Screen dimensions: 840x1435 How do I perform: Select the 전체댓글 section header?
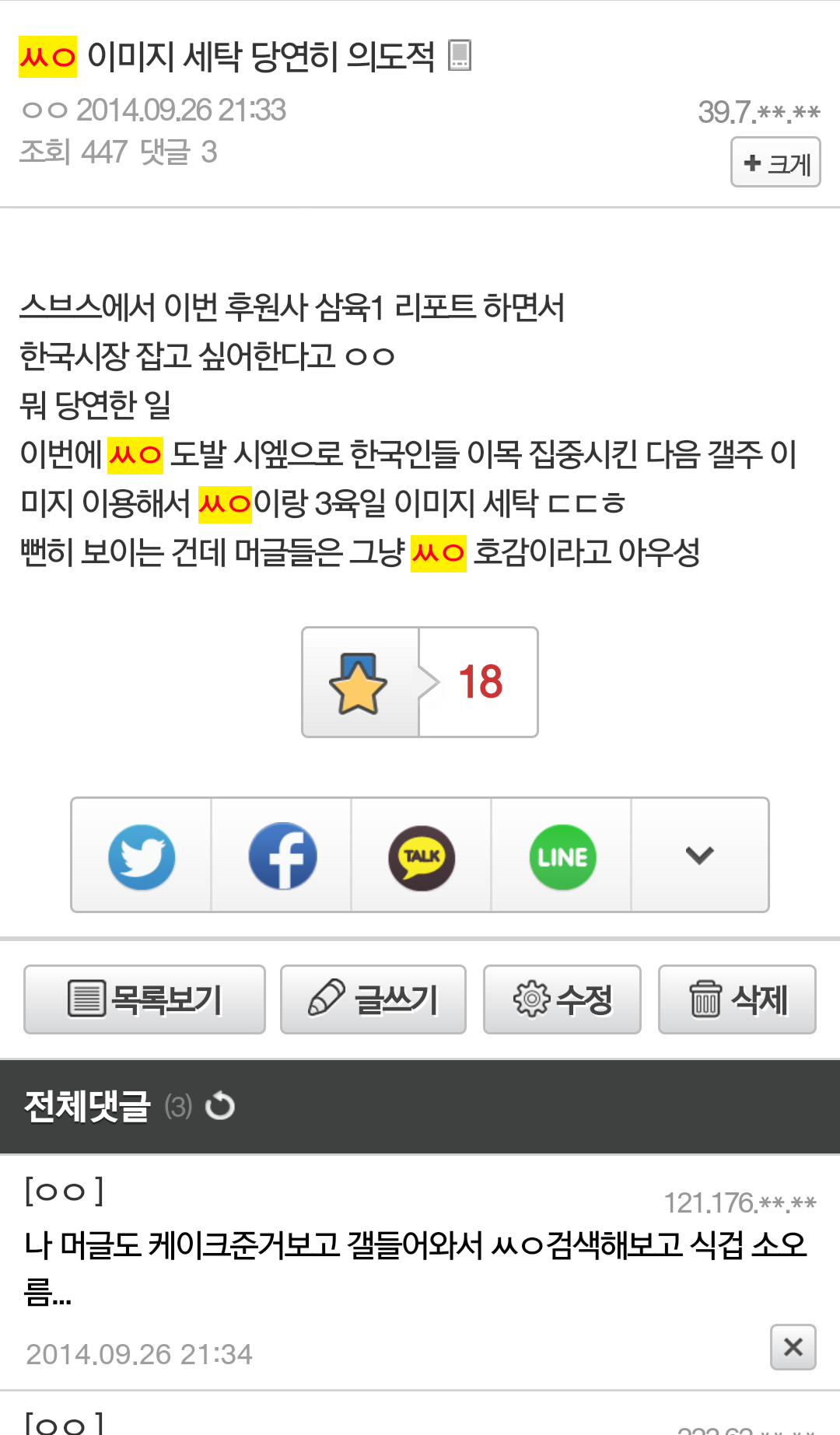point(86,1108)
